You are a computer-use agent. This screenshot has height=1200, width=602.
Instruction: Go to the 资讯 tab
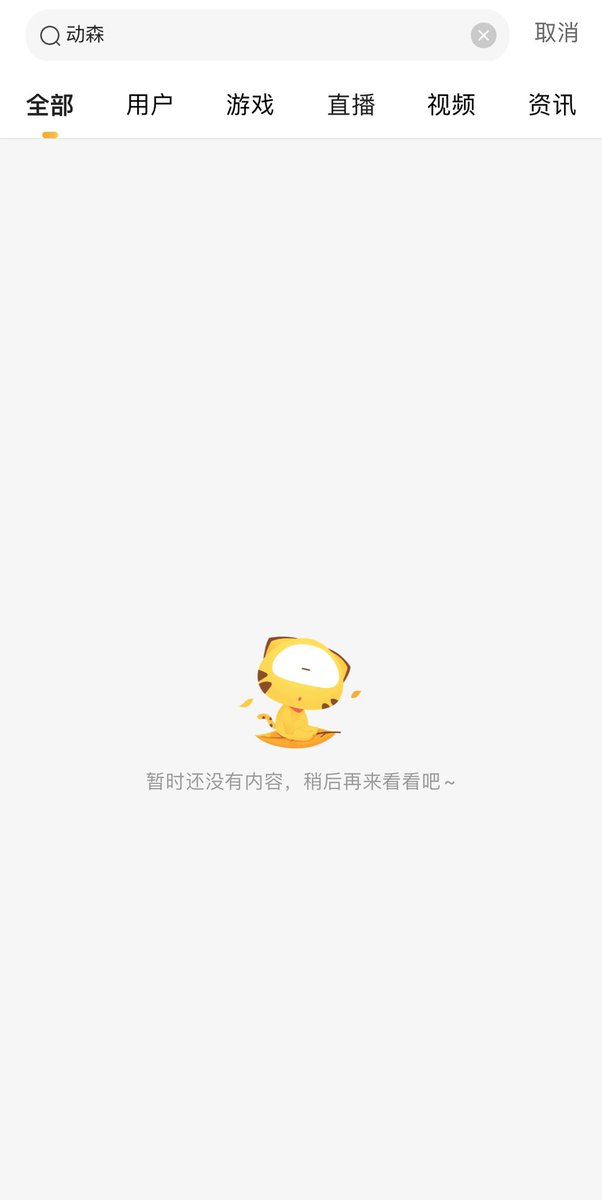[552, 105]
